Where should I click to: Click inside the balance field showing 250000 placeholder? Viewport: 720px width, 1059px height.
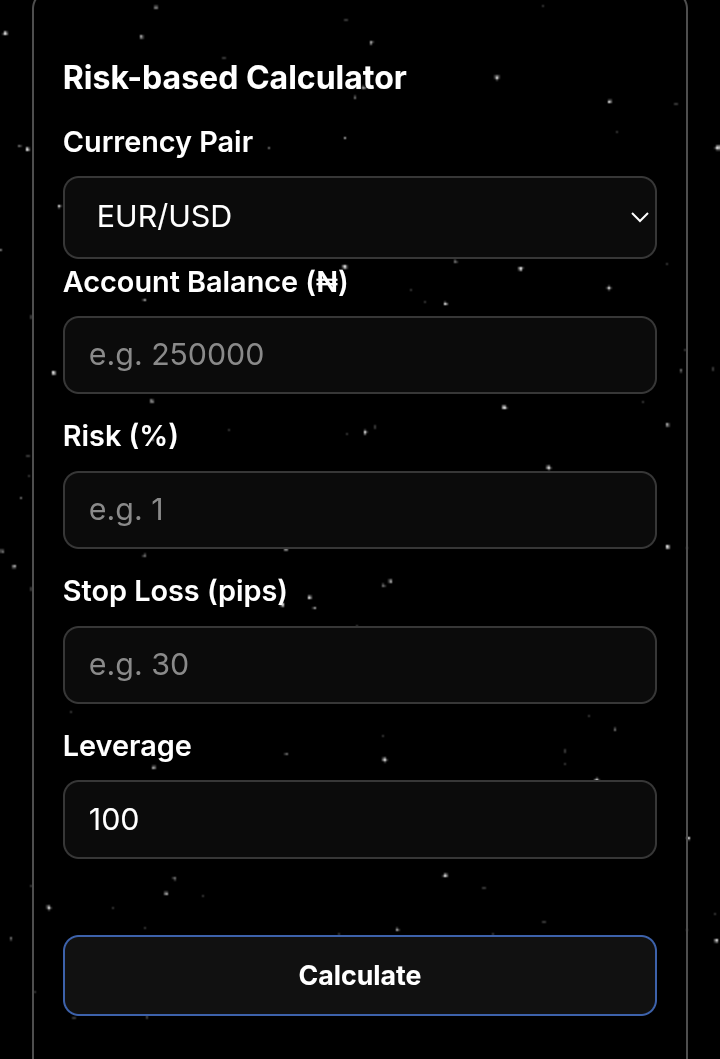[360, 355]
